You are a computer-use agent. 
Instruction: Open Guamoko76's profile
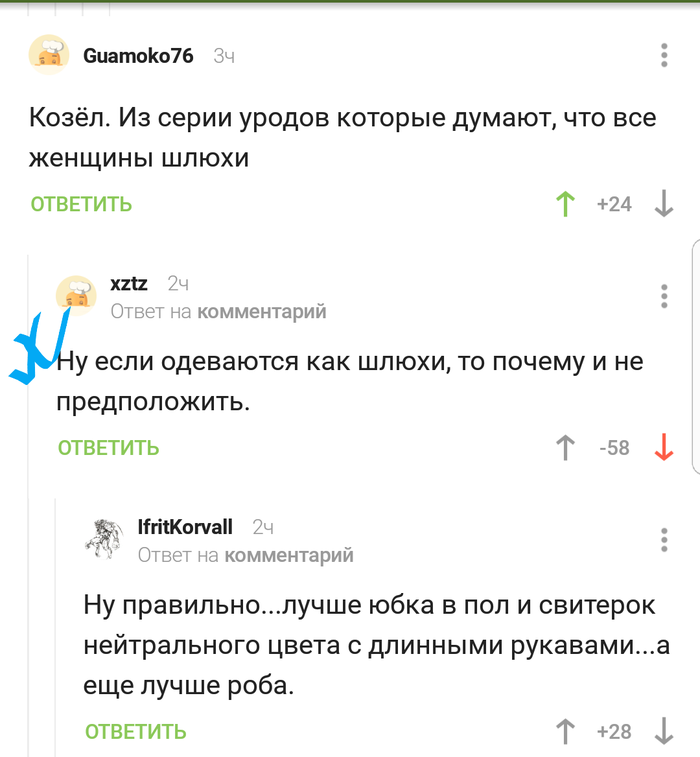click(x=138, y=56)
